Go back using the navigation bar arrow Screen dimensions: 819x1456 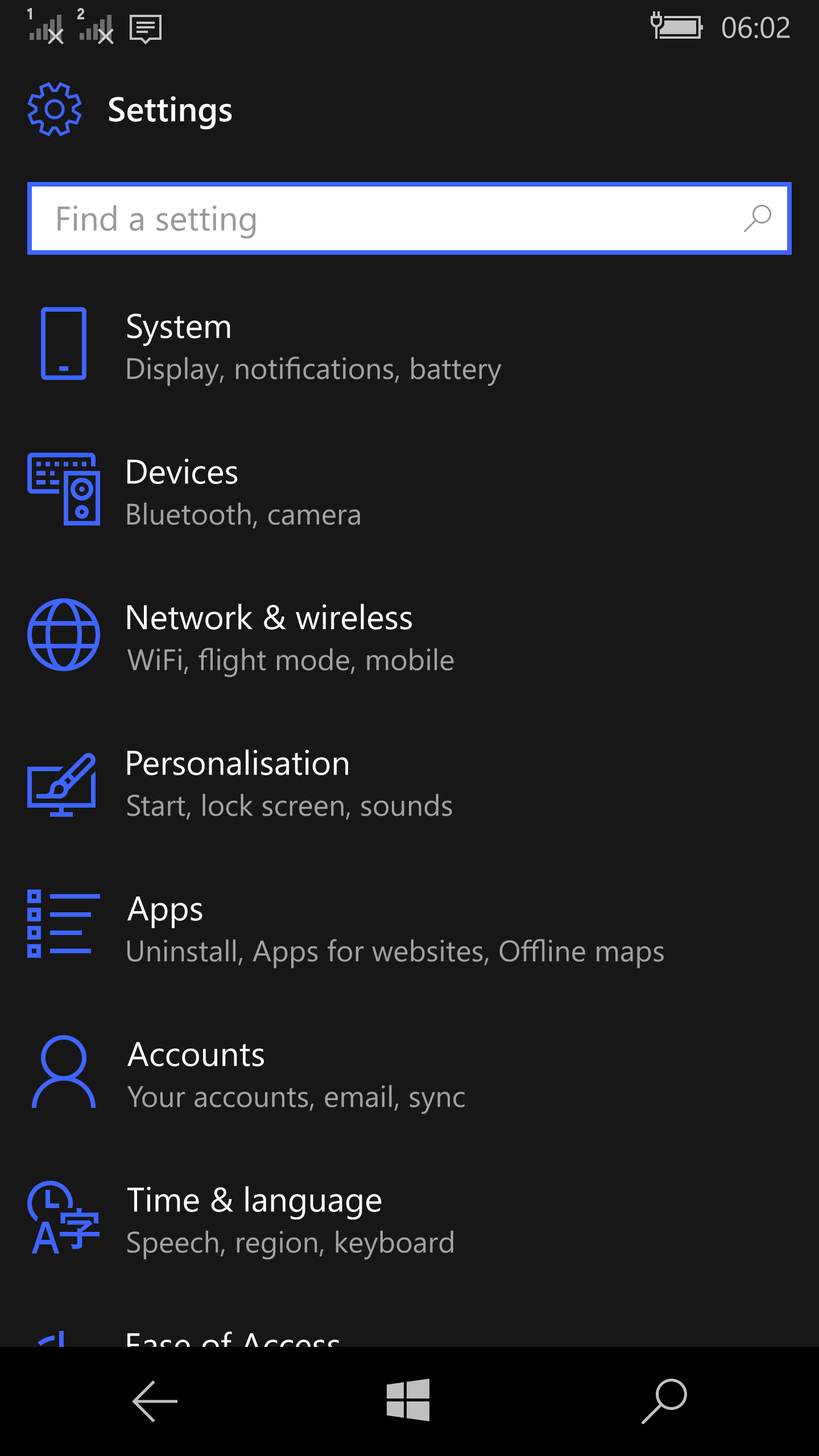tap(155, 1401)
